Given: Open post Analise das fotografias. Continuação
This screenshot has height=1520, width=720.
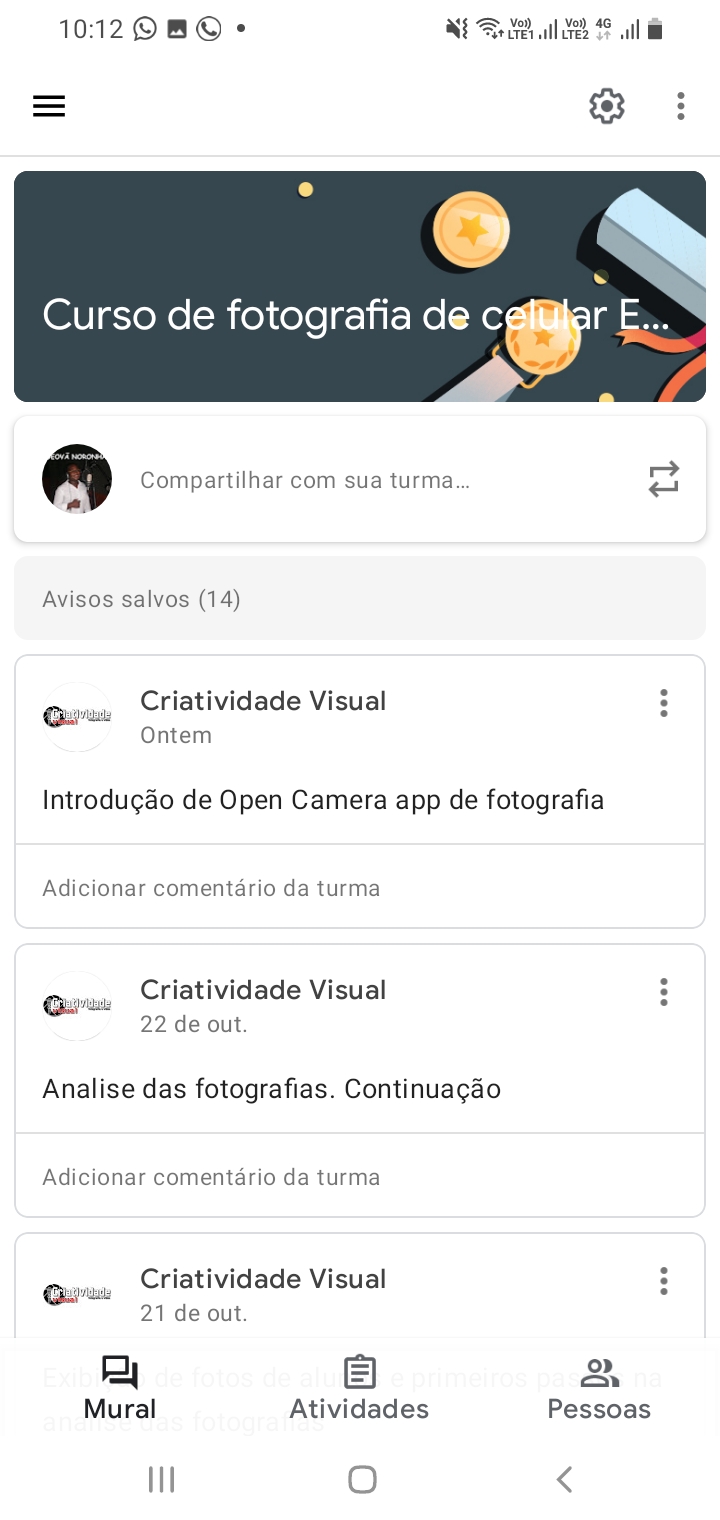Looking at the screenshot, I should pyautogui.click(x=272, y=1089).
